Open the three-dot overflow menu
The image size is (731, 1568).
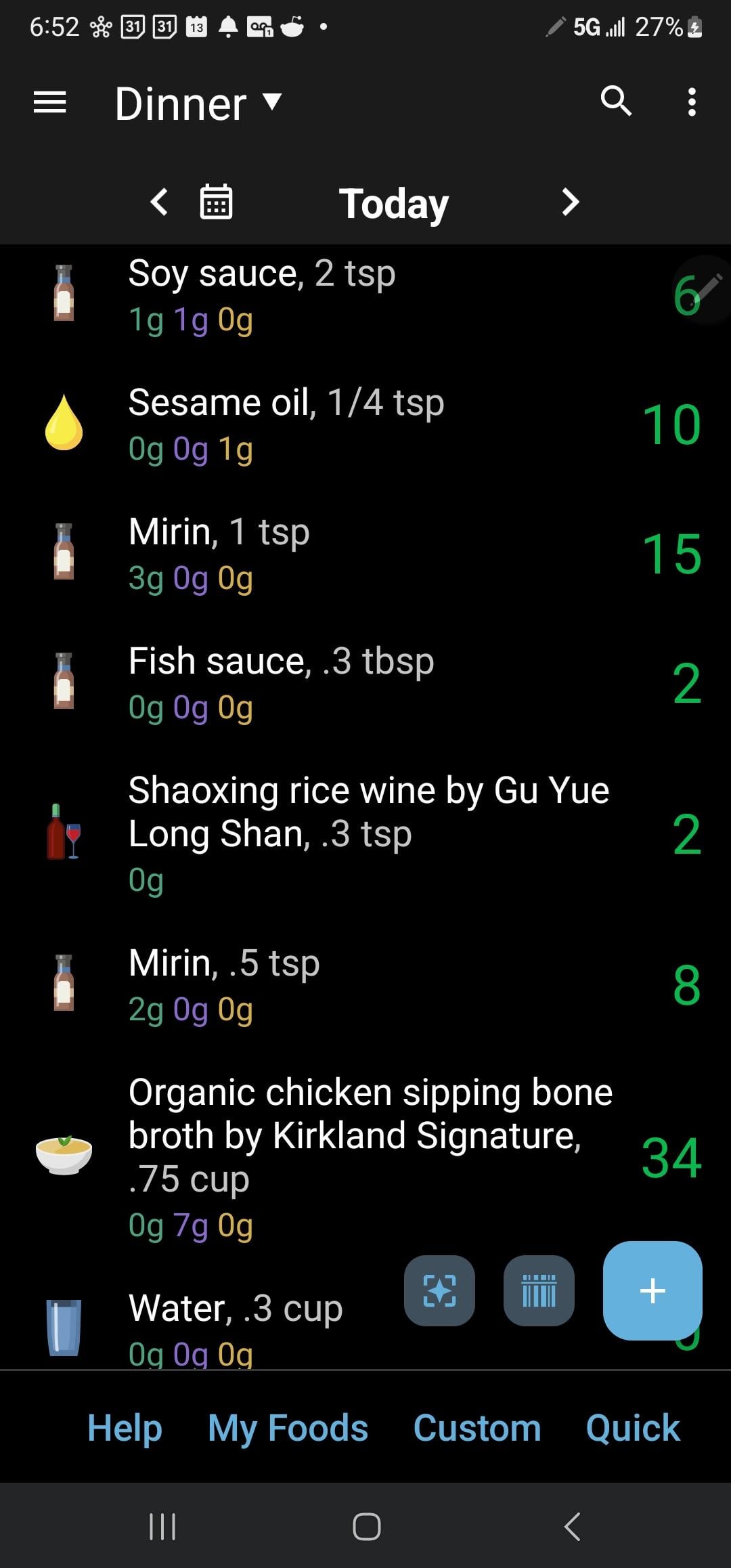tap(691, 102)
